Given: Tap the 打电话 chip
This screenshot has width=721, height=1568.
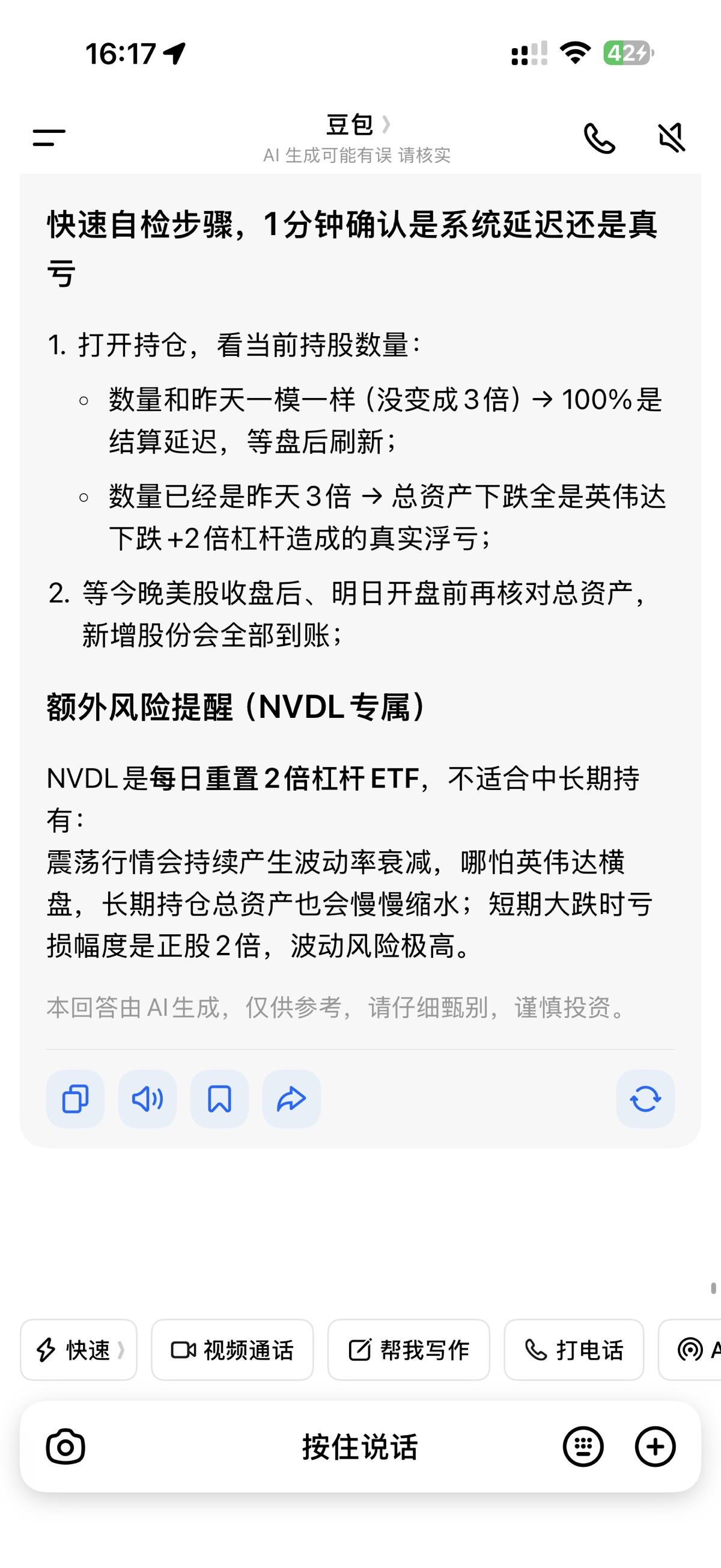Looking at the screenshot, I should [574, 1350].
